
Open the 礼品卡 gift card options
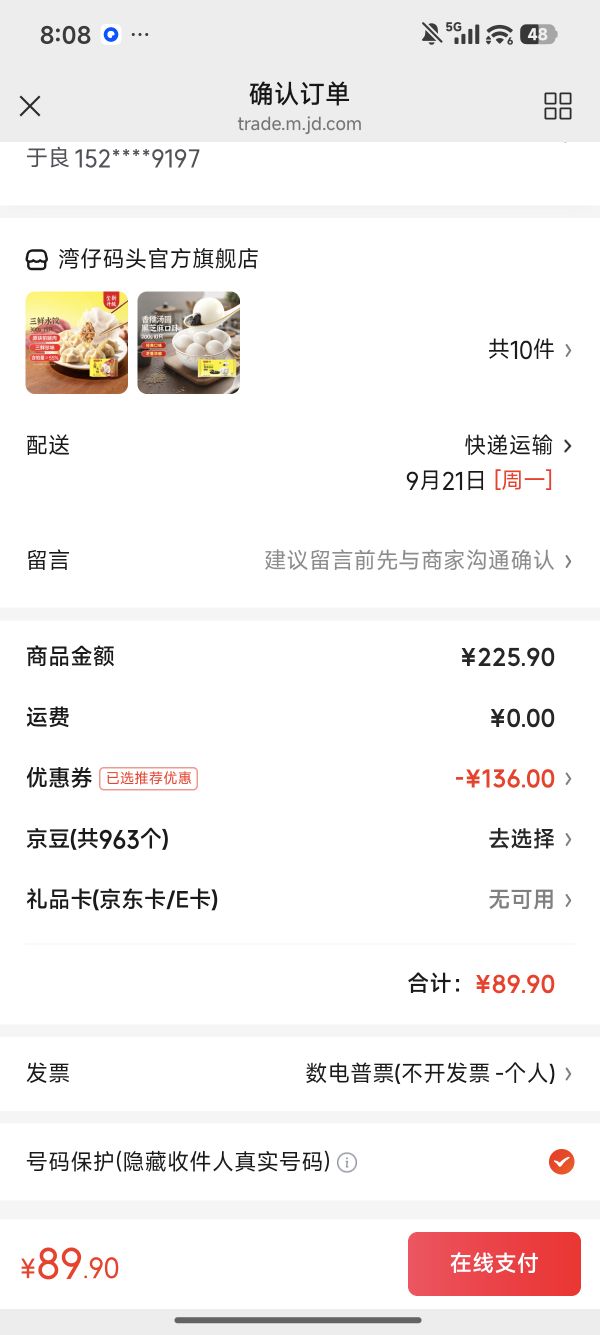tap(300, 899)
